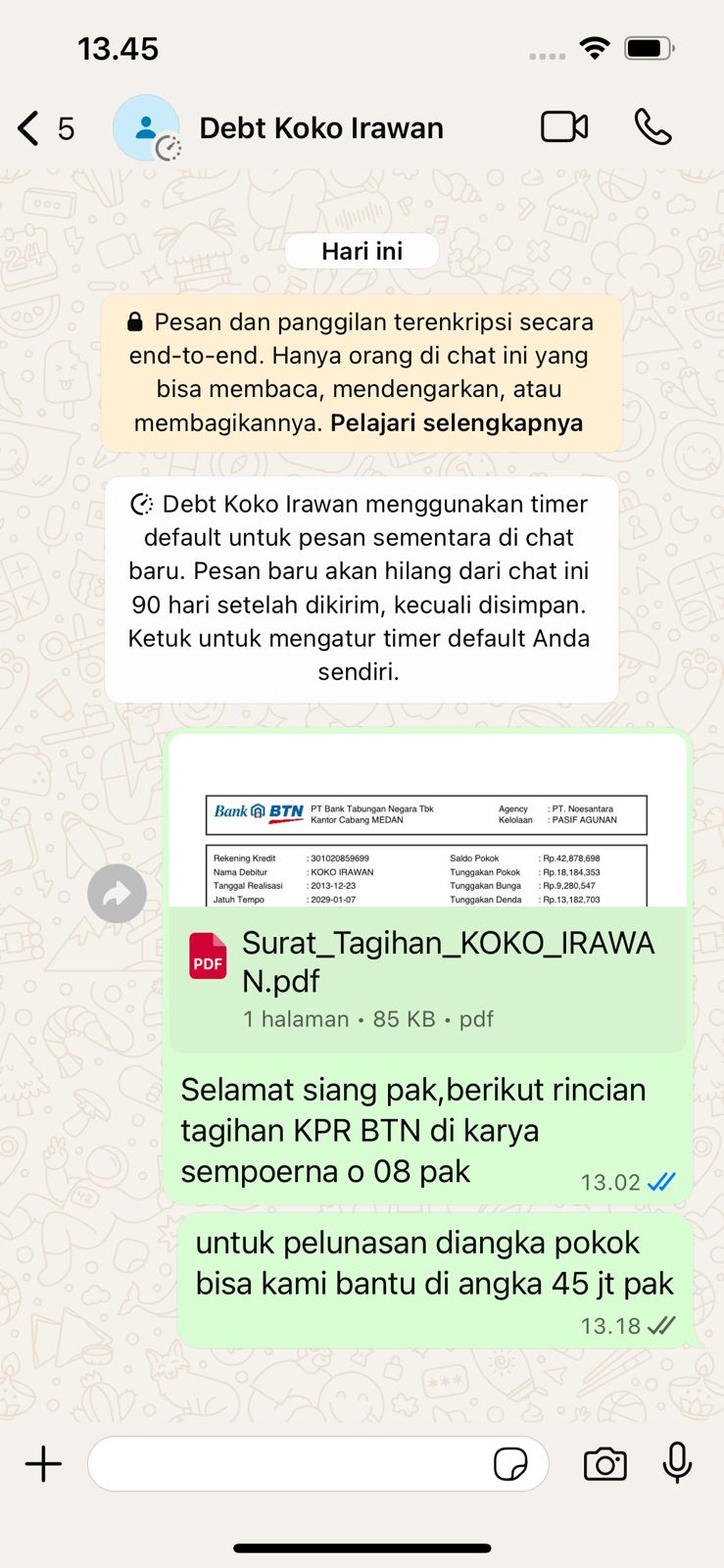724x1568 pixels.
Task: Open the sticker picker
Action: [x=510, y=1464]
